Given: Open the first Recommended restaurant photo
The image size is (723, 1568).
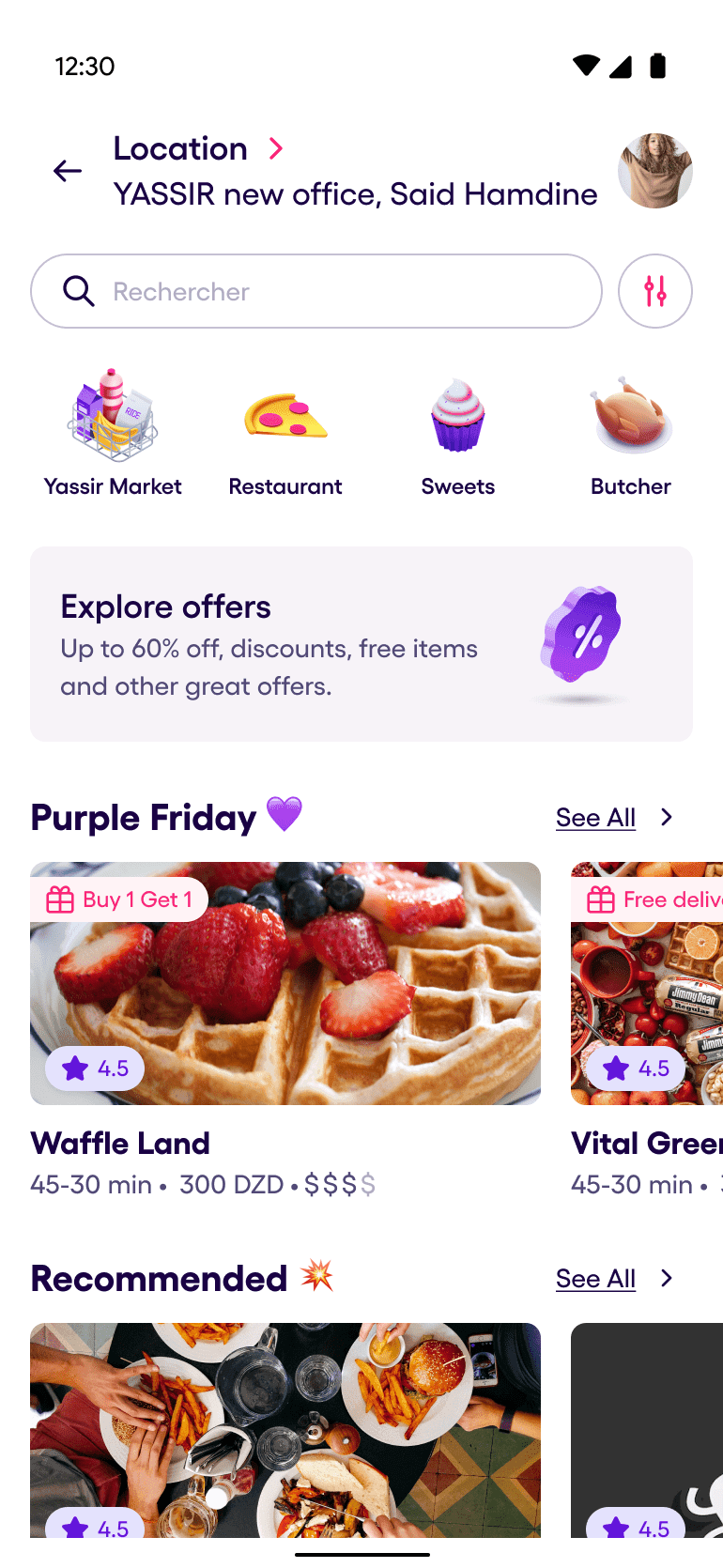Looking at the screenshot, I should (x=285, y=1427).
